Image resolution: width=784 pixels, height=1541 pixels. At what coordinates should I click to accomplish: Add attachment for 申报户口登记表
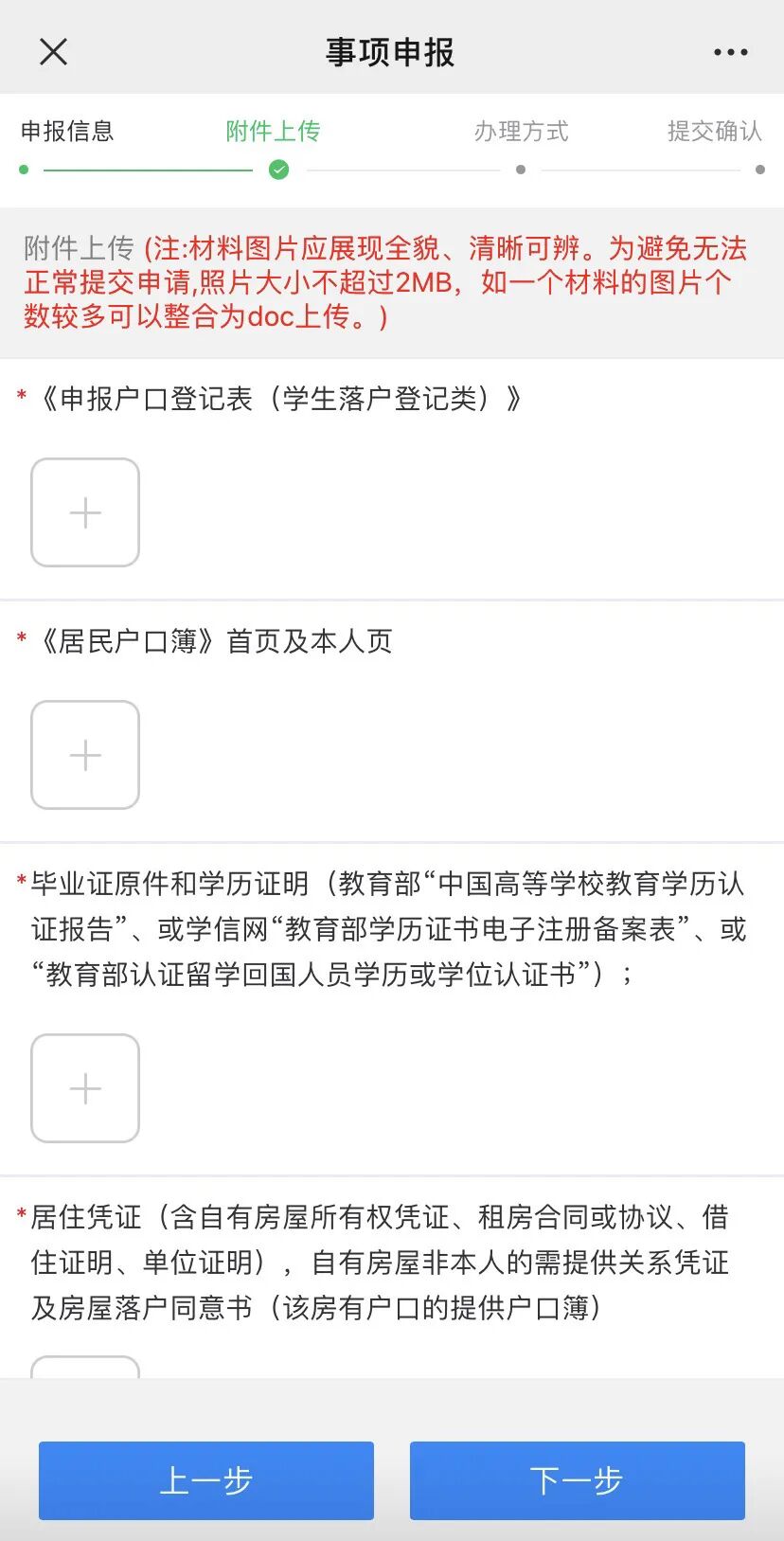click(x=85, y=512)
